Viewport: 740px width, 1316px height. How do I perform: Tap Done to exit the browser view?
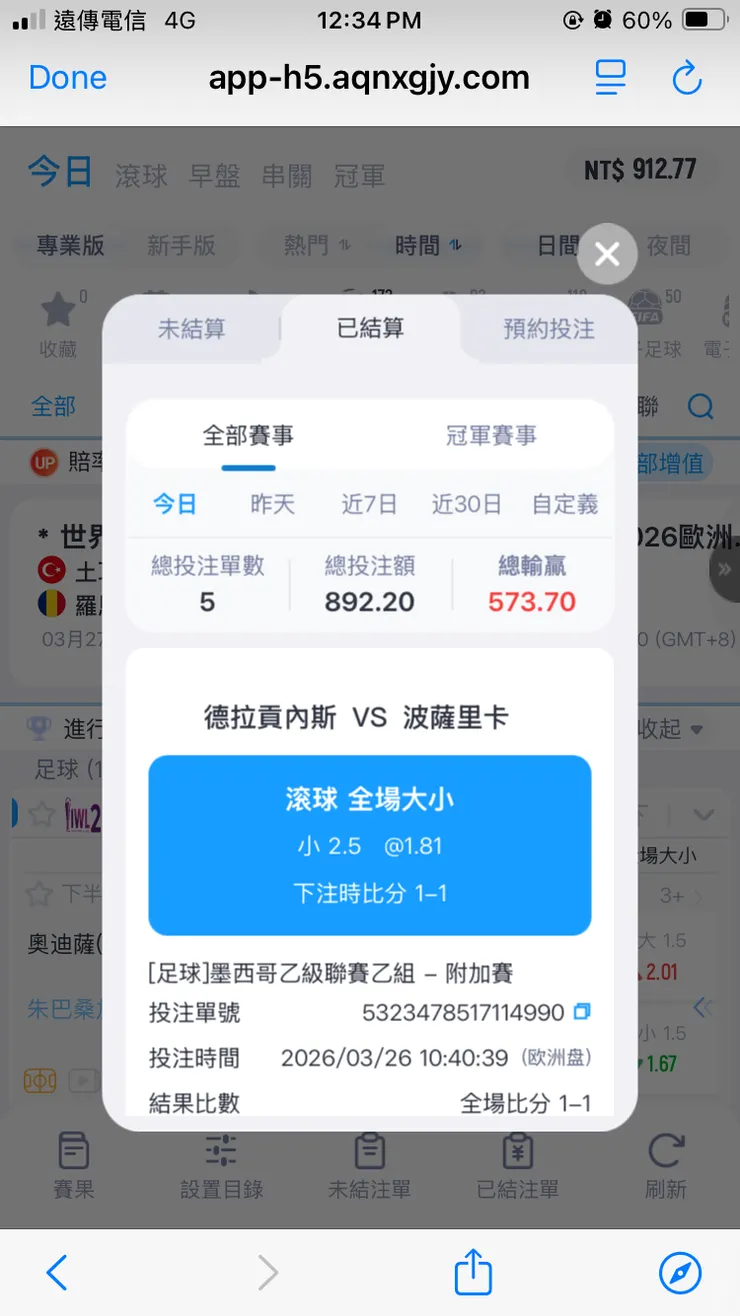click(x=66, y=77)
